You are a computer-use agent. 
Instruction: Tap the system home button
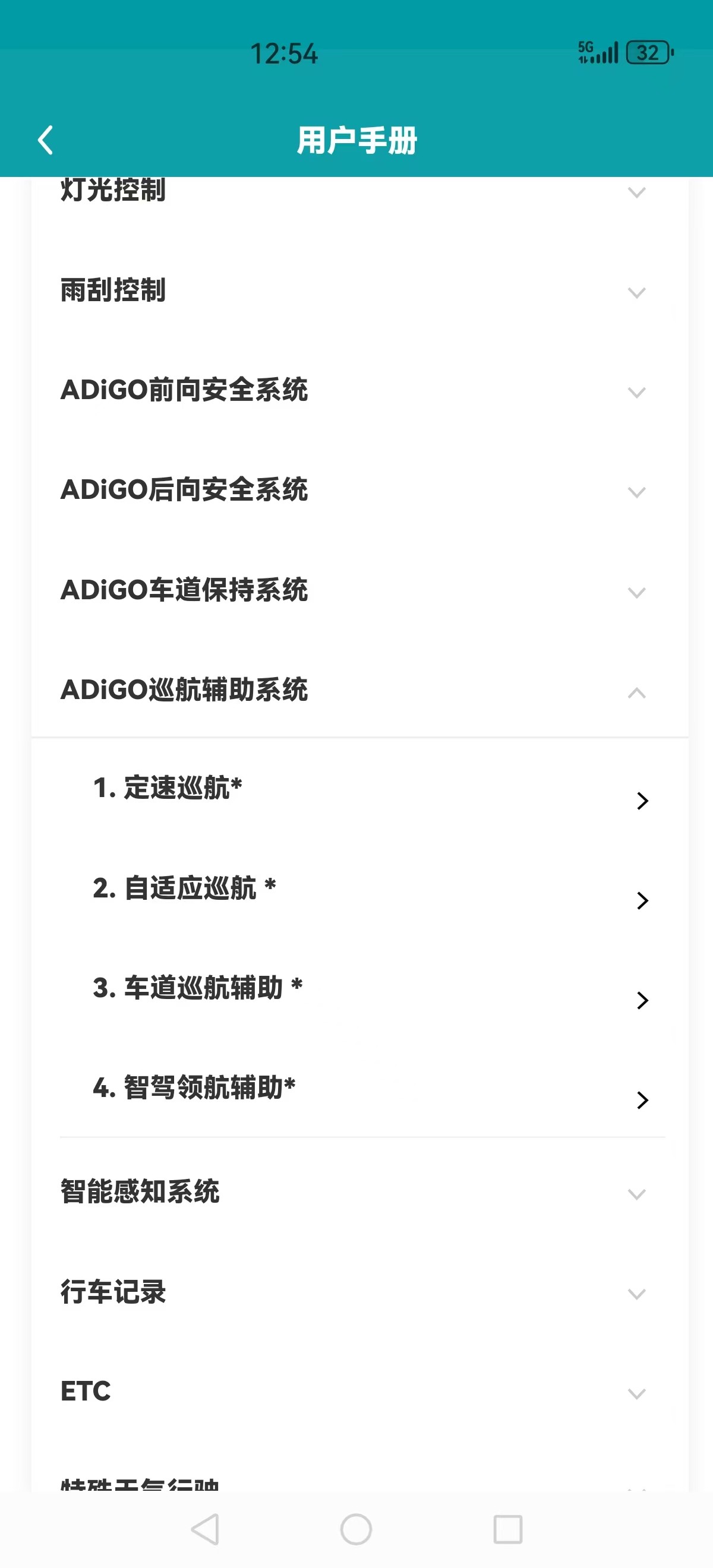pyautogui.click(x=356, y=1529)
